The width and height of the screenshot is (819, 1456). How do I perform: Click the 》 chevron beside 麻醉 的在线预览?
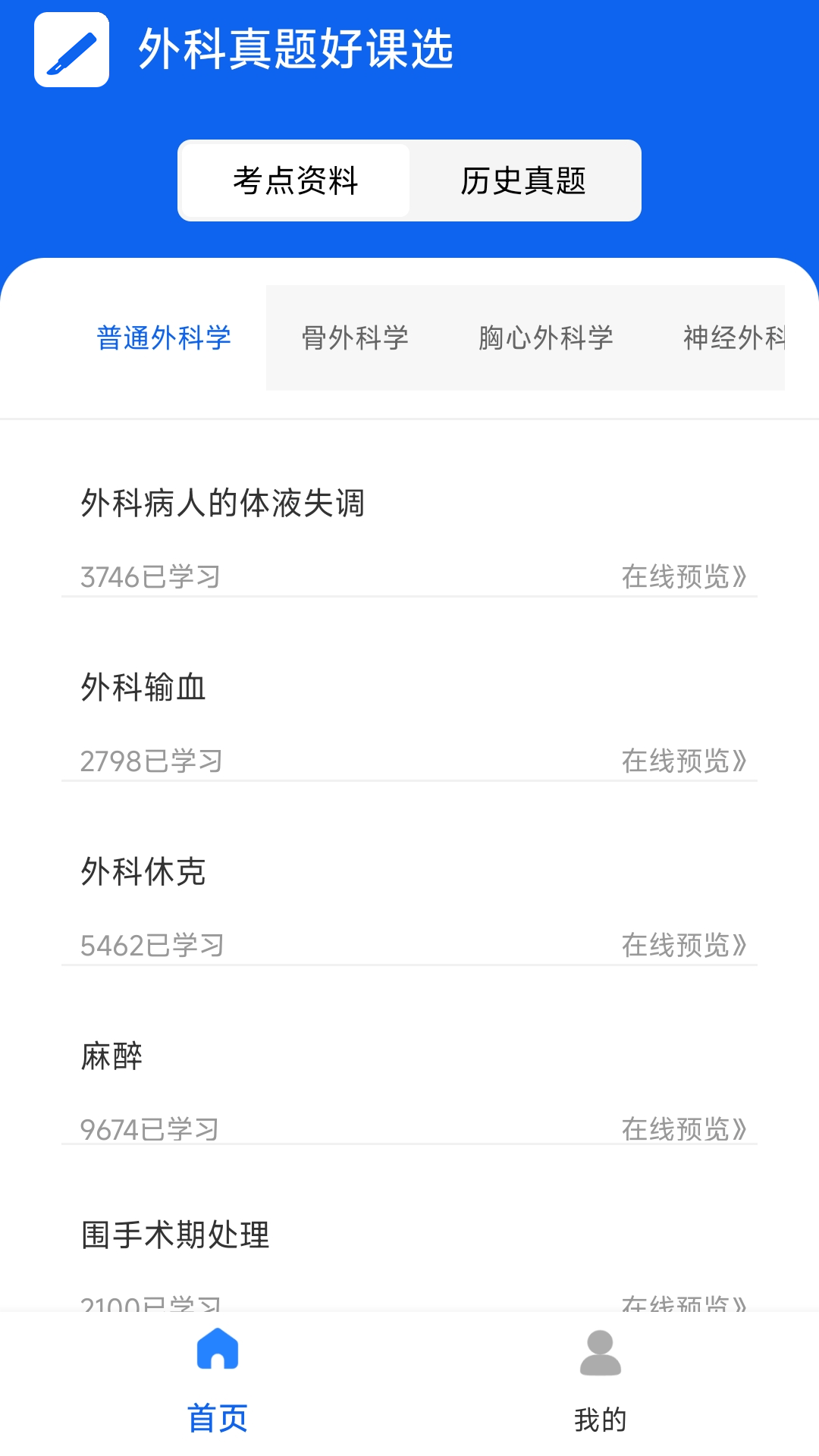click(741, 1128)
